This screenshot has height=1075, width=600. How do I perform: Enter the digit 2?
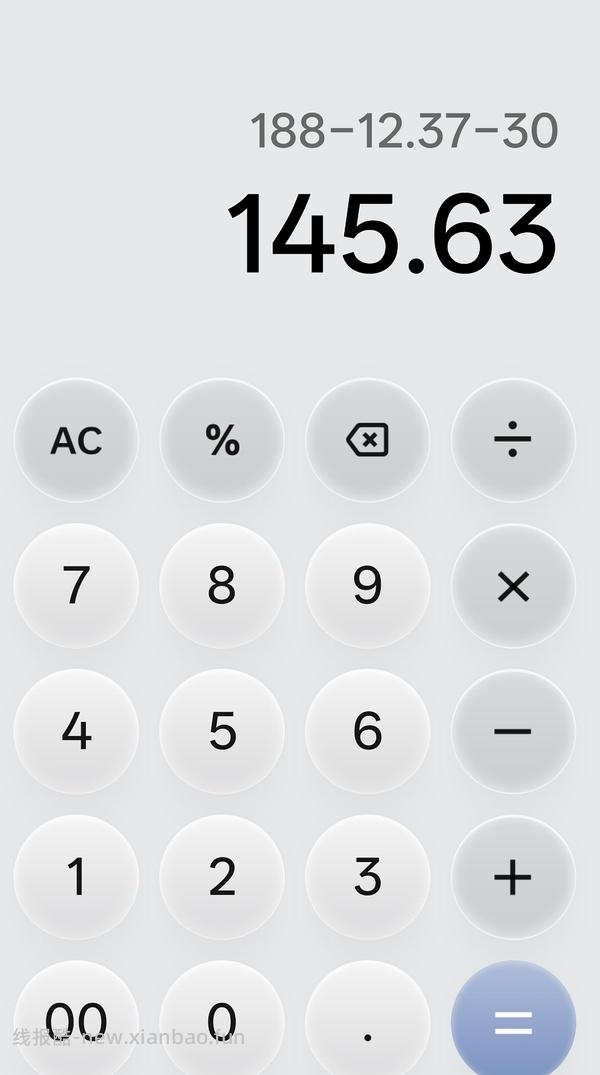222,877
